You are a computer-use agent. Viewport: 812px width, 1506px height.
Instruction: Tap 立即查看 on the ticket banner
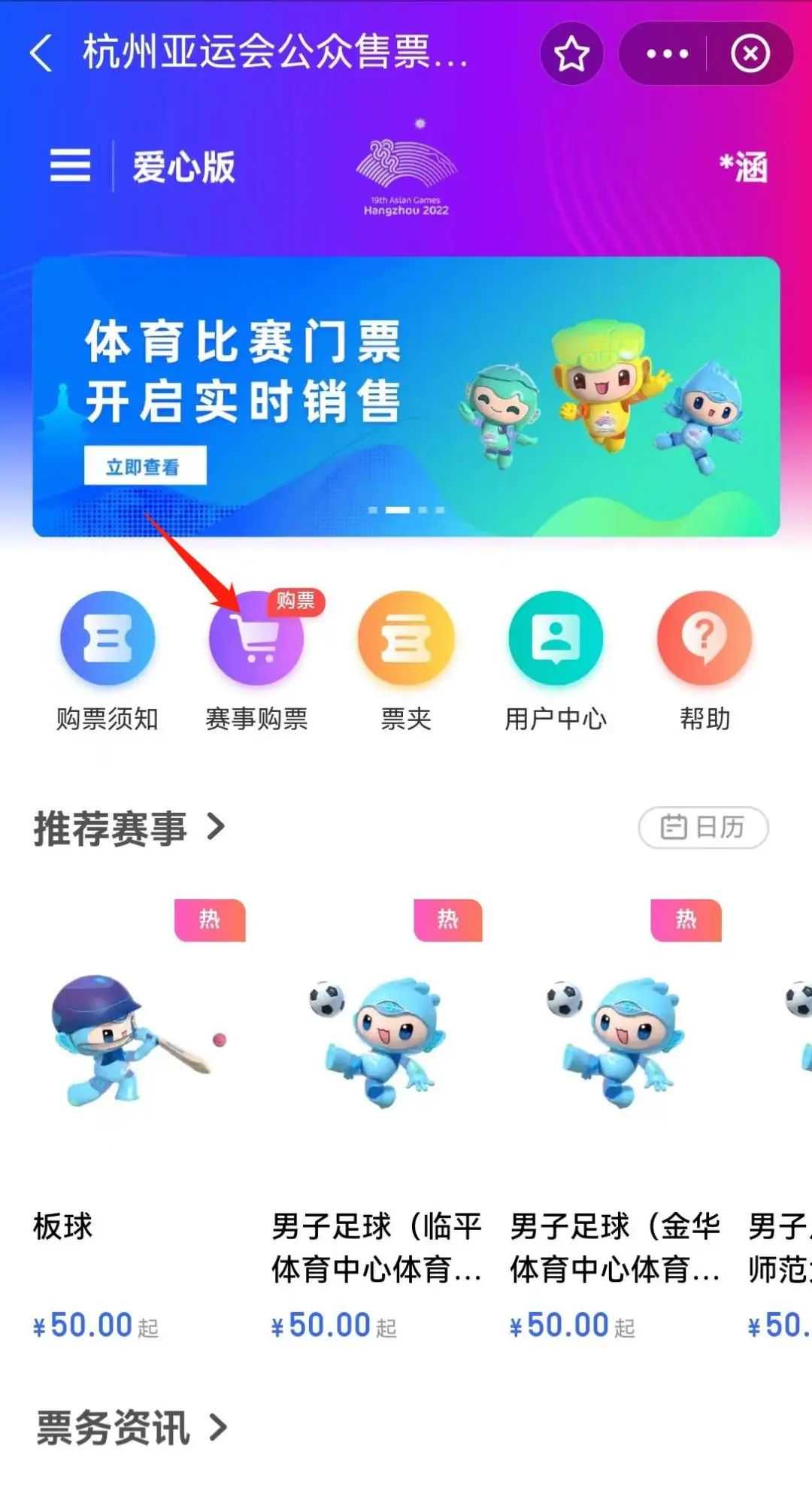click(x=144, y=466)
